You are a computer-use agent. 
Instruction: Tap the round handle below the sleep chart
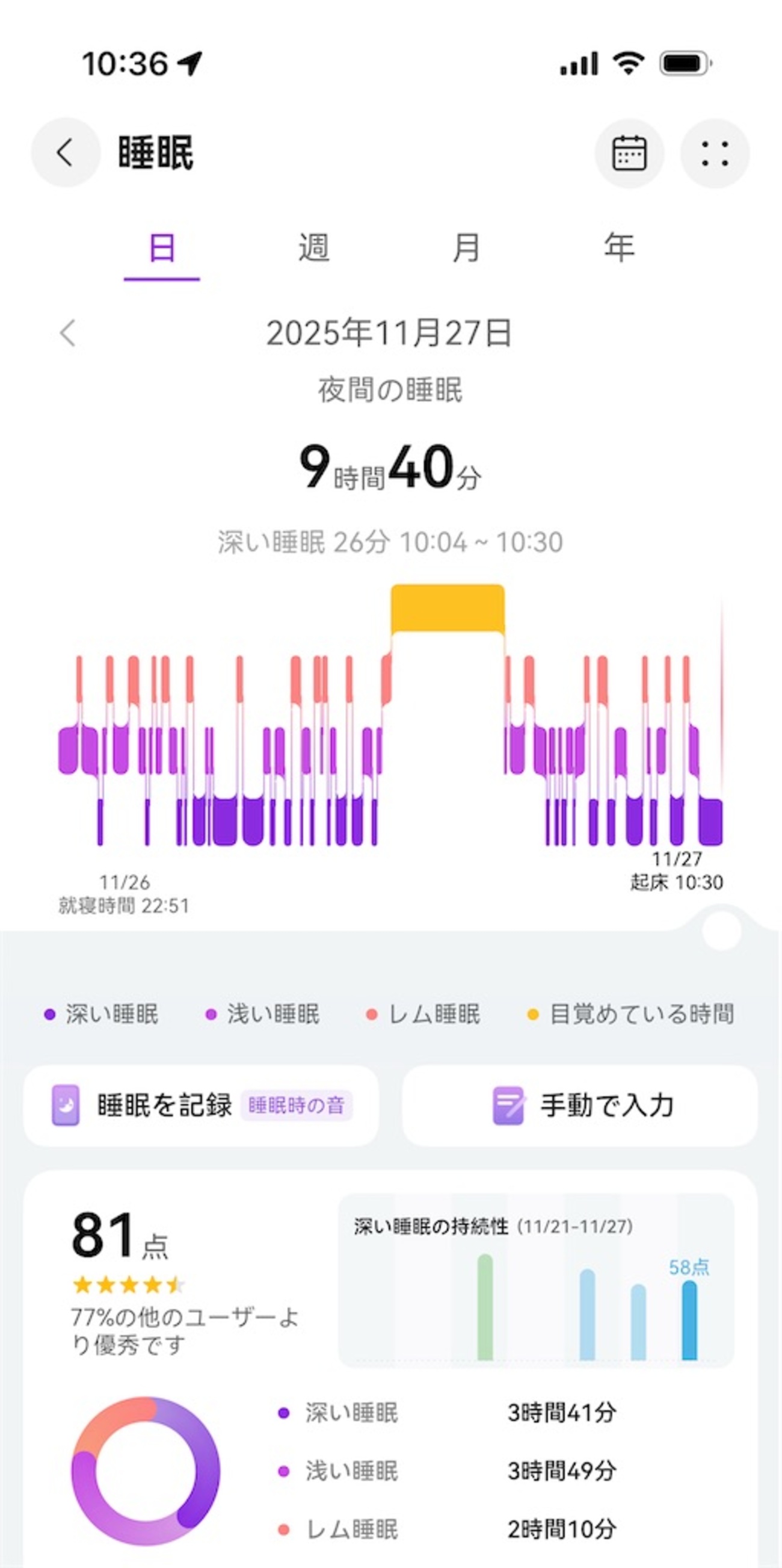[x=721, y=930]
